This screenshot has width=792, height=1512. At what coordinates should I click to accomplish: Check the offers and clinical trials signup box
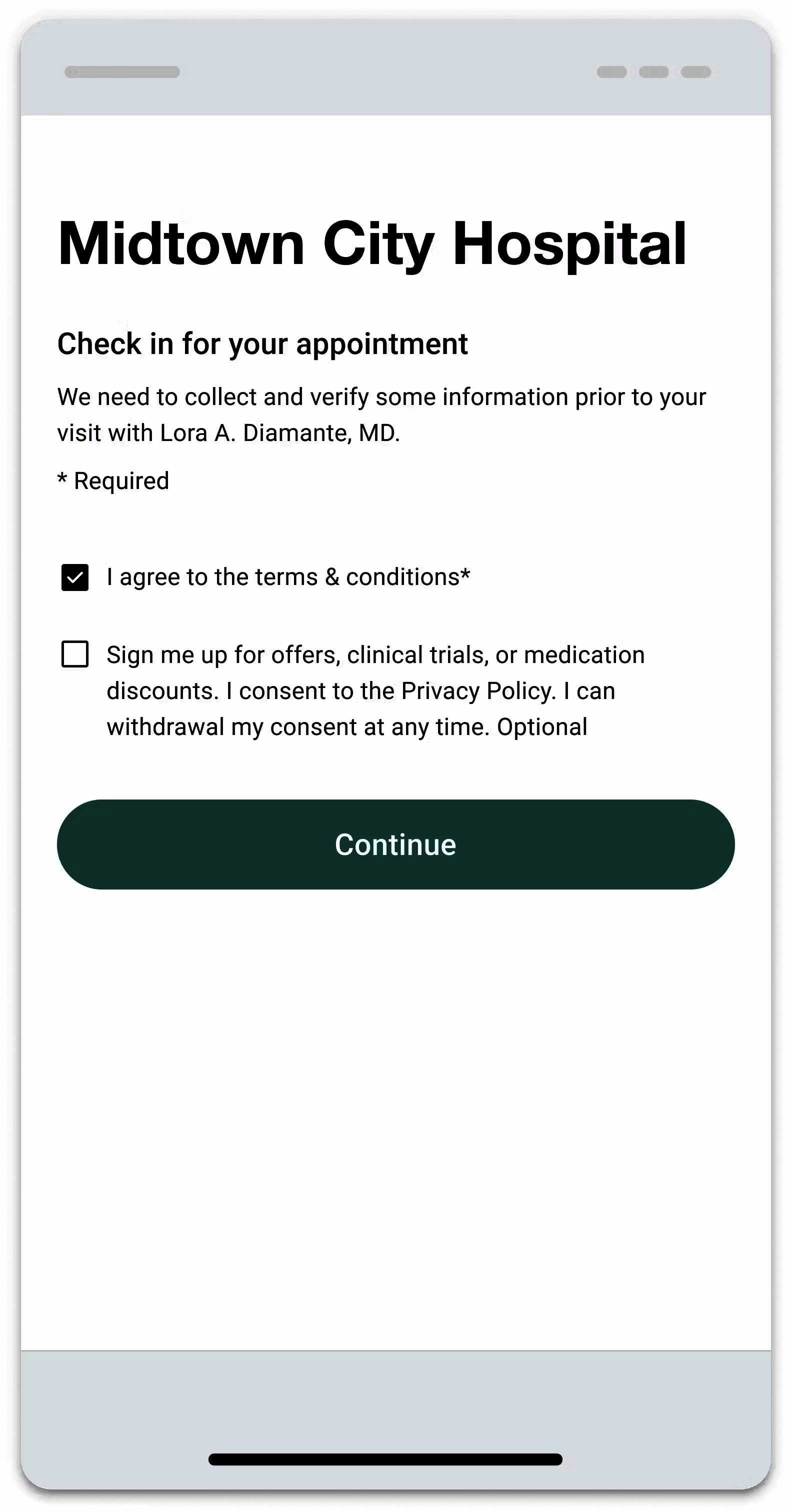(75, 654)
